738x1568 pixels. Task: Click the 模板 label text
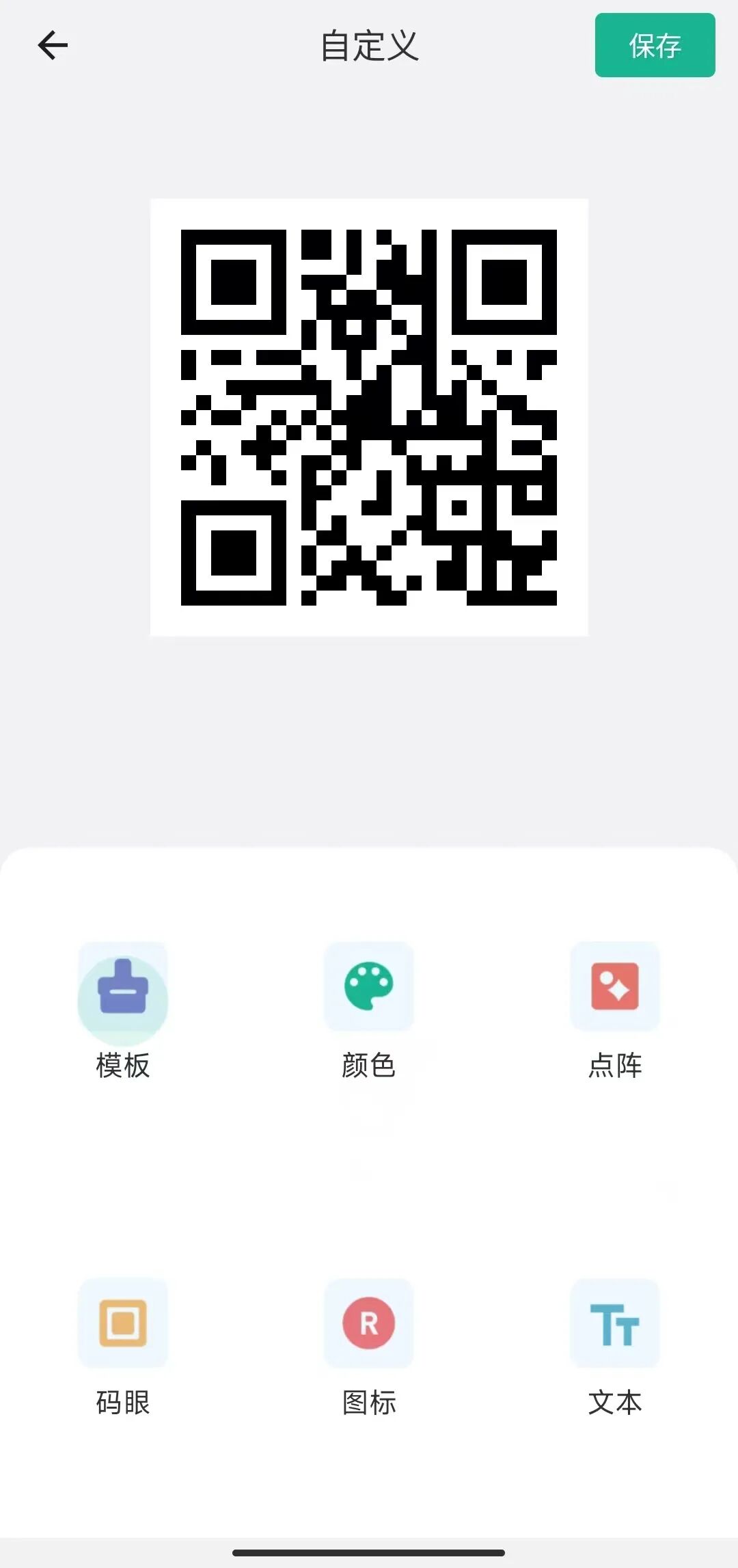[123, 1063]
